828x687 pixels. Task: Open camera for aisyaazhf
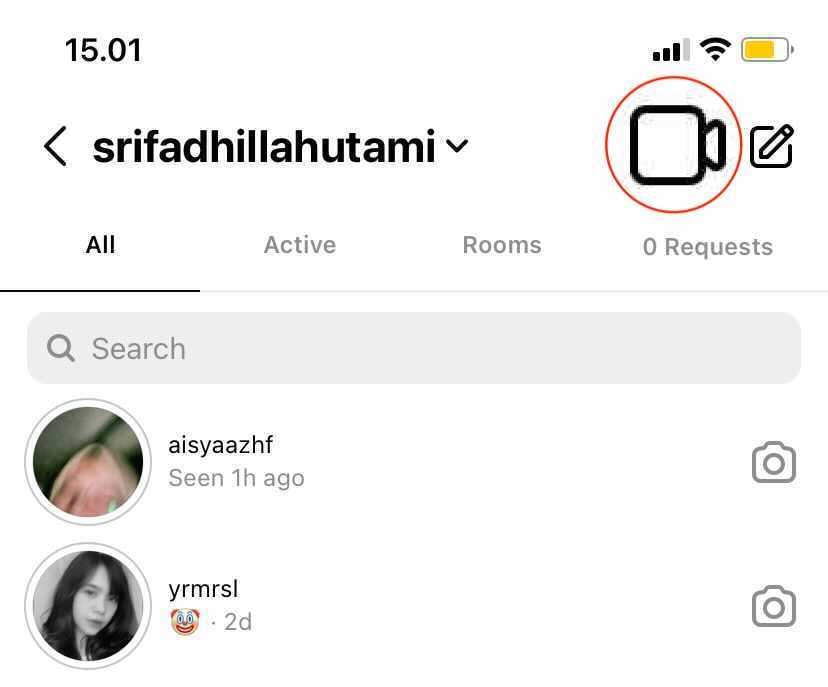[x=773, y=463]
